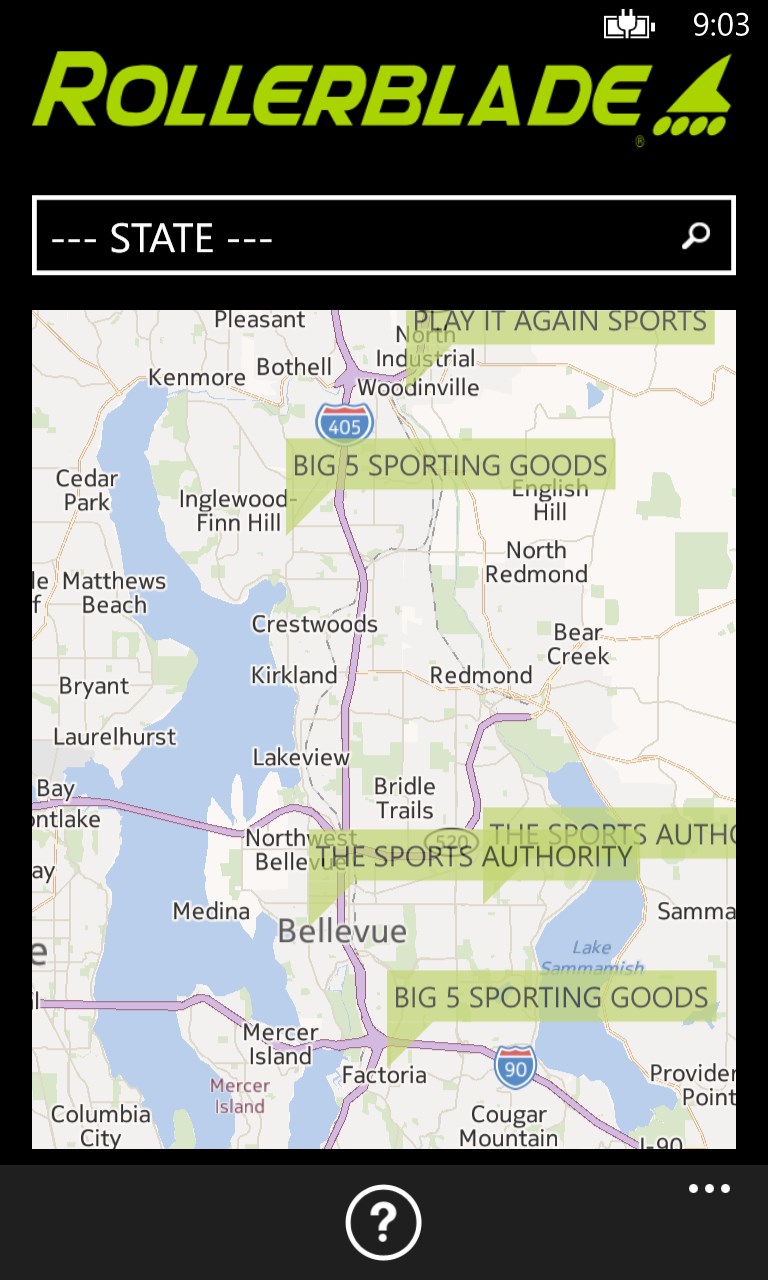
Task: Select THE SPORTS AUTHORITY marker in Bellevue
Action: pos(473,856)
